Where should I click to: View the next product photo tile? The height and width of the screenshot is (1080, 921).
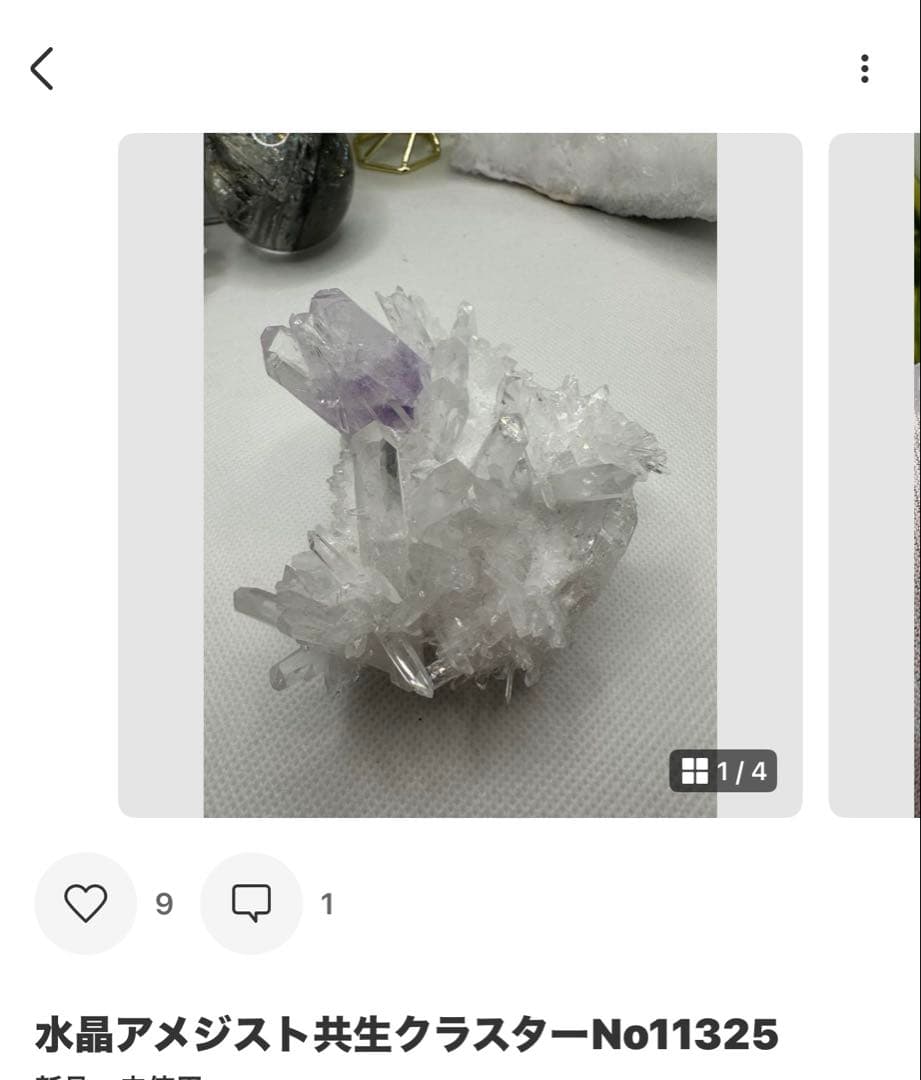[874, 475]
